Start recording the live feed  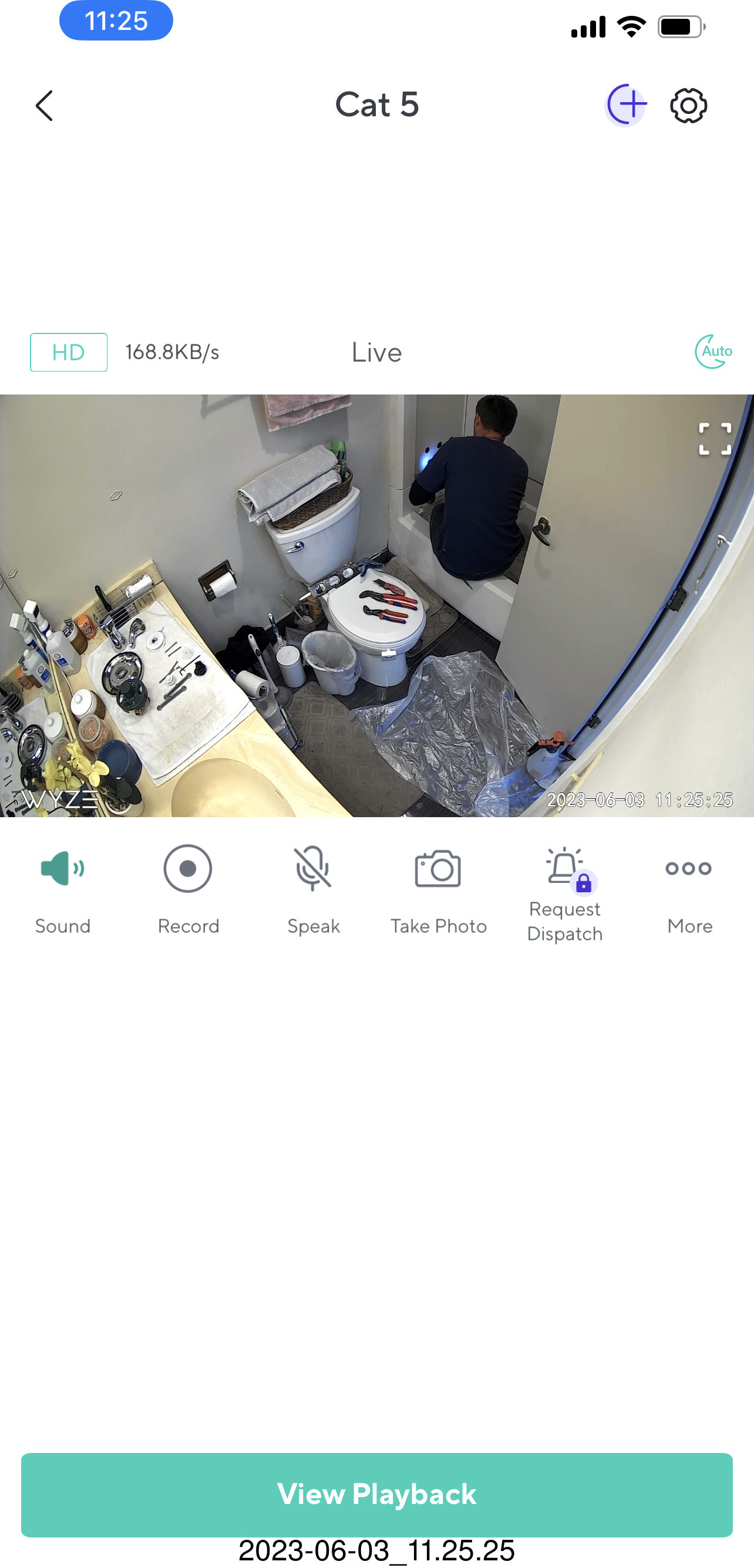tap(187, 869)
